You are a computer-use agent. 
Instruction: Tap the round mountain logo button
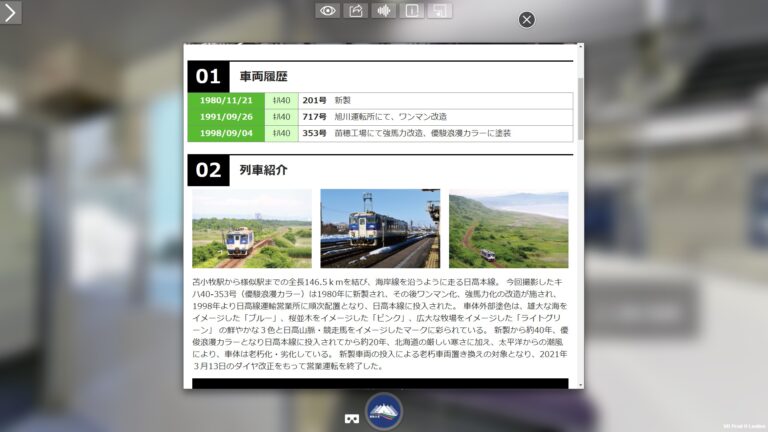click(384, 411)
